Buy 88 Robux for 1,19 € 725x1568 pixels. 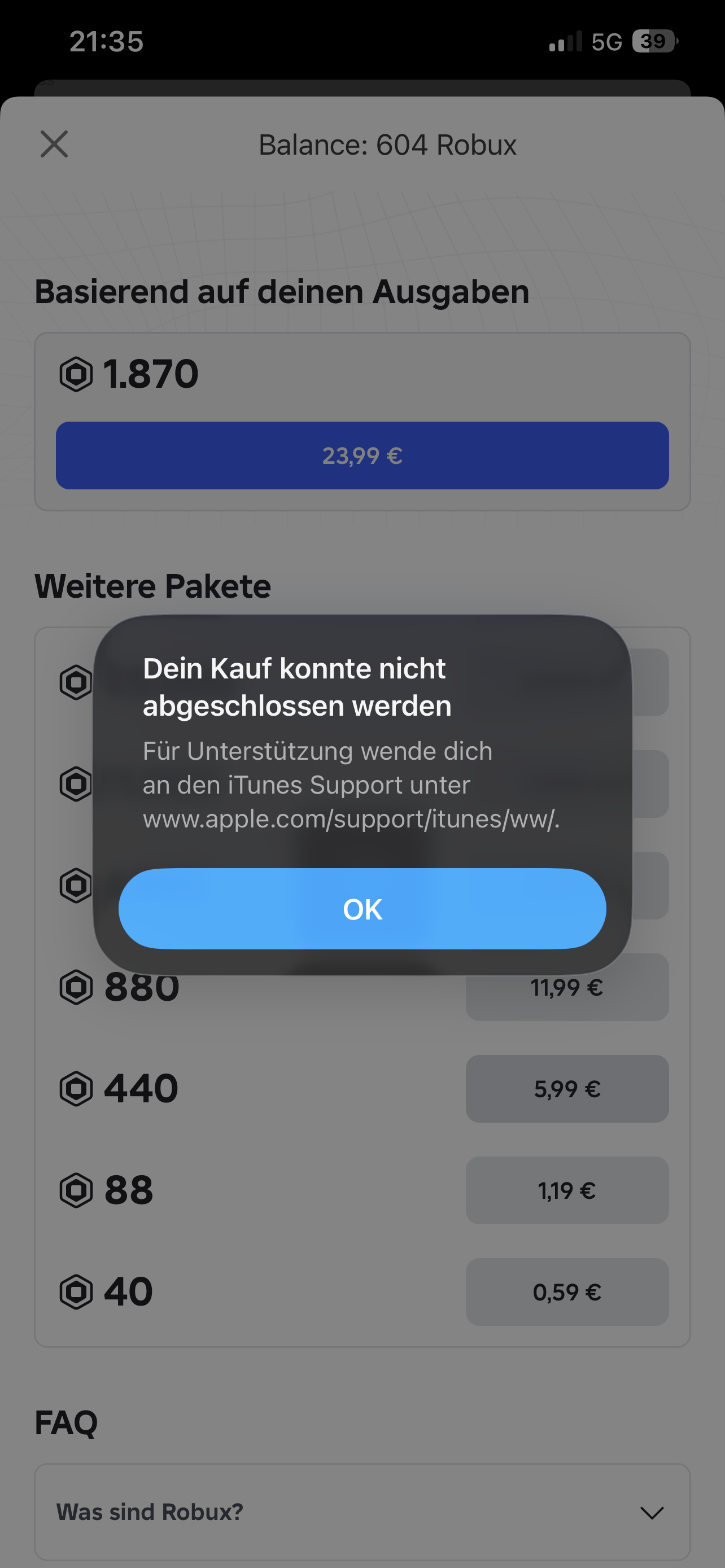point(567,1190)
